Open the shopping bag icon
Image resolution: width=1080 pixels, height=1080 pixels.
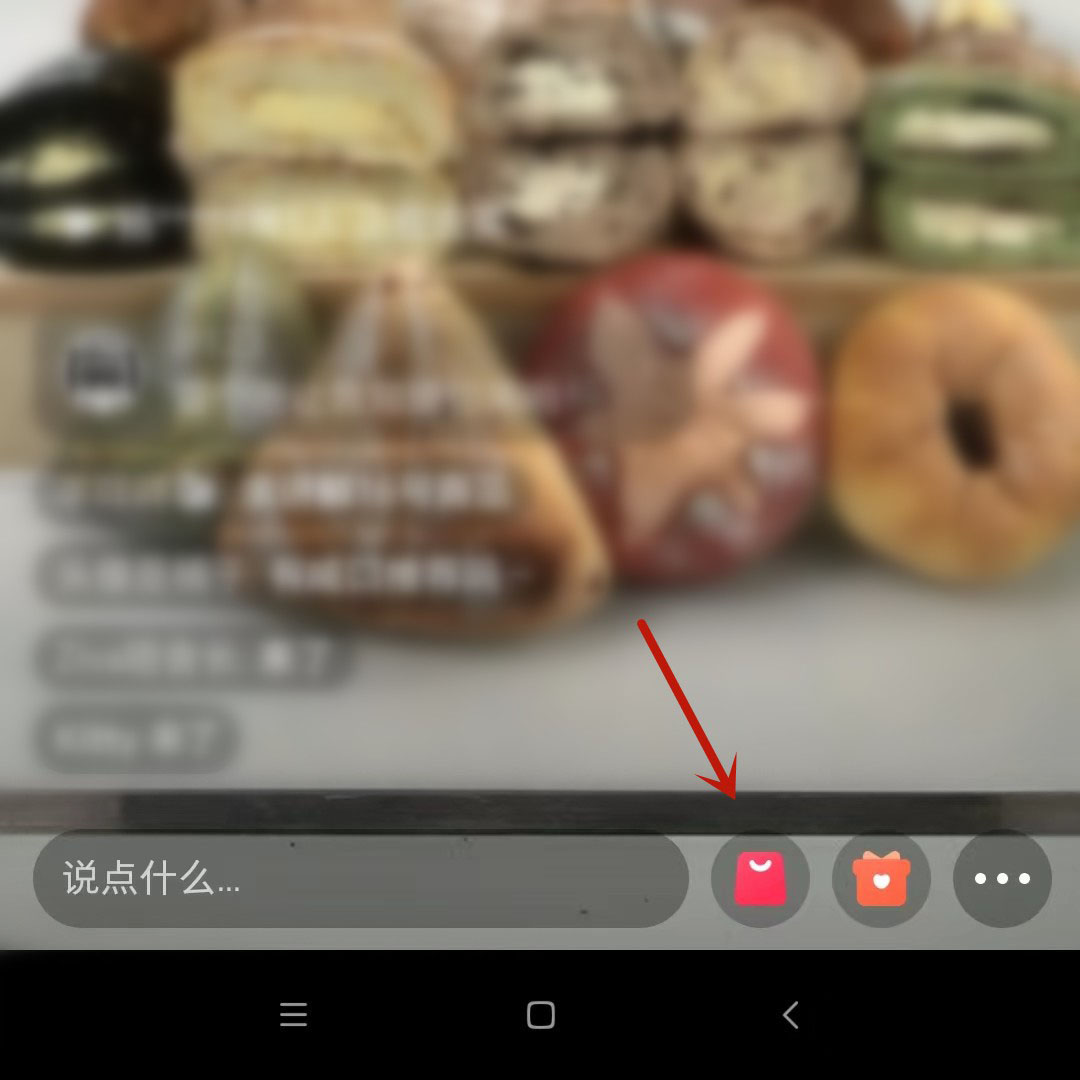pyautogui.click(x=760, y=879)
